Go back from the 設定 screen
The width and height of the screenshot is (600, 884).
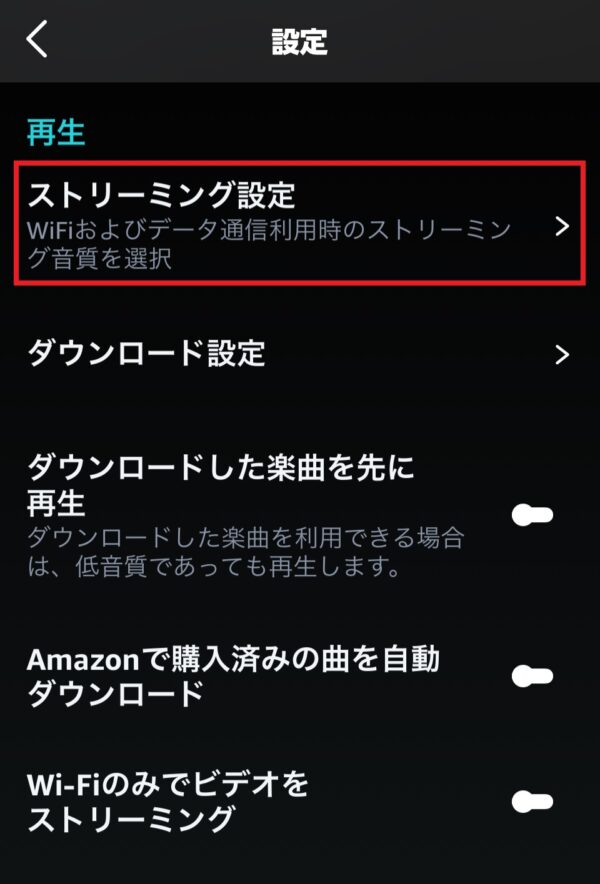coord(37,40)
